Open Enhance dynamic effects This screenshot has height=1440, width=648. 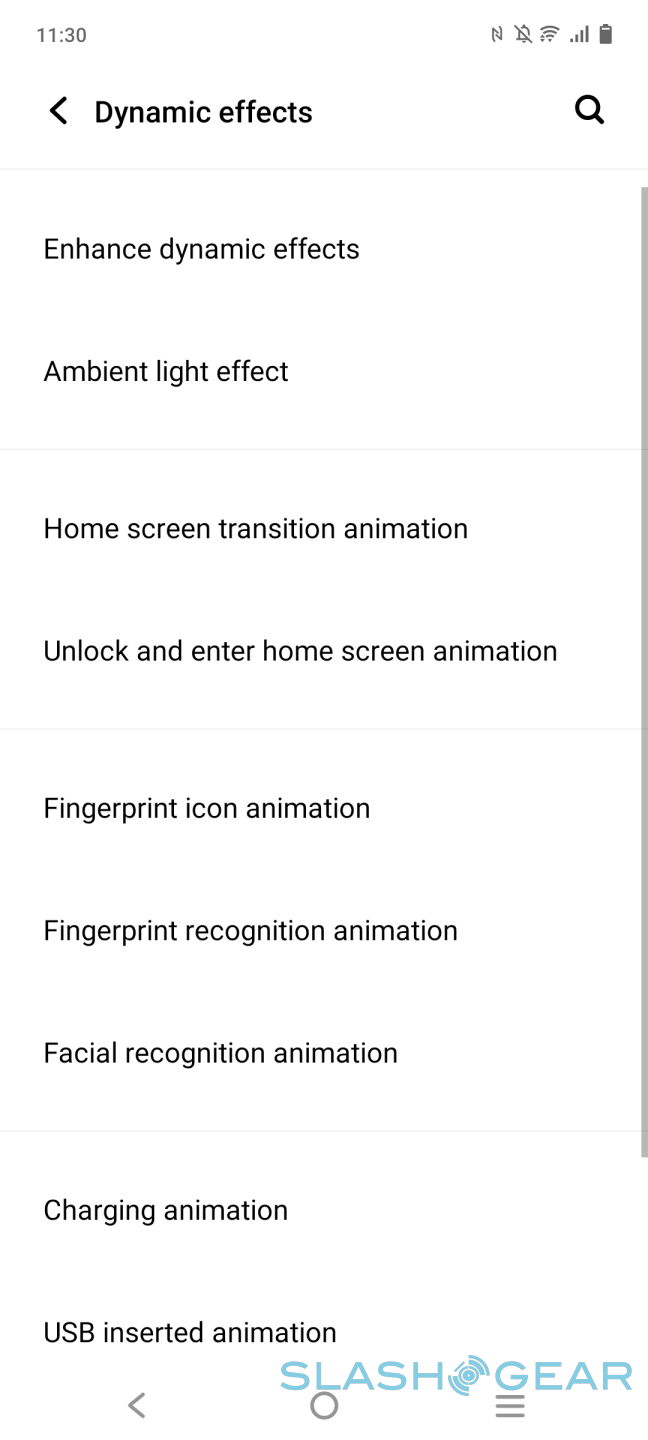[201, 249]
